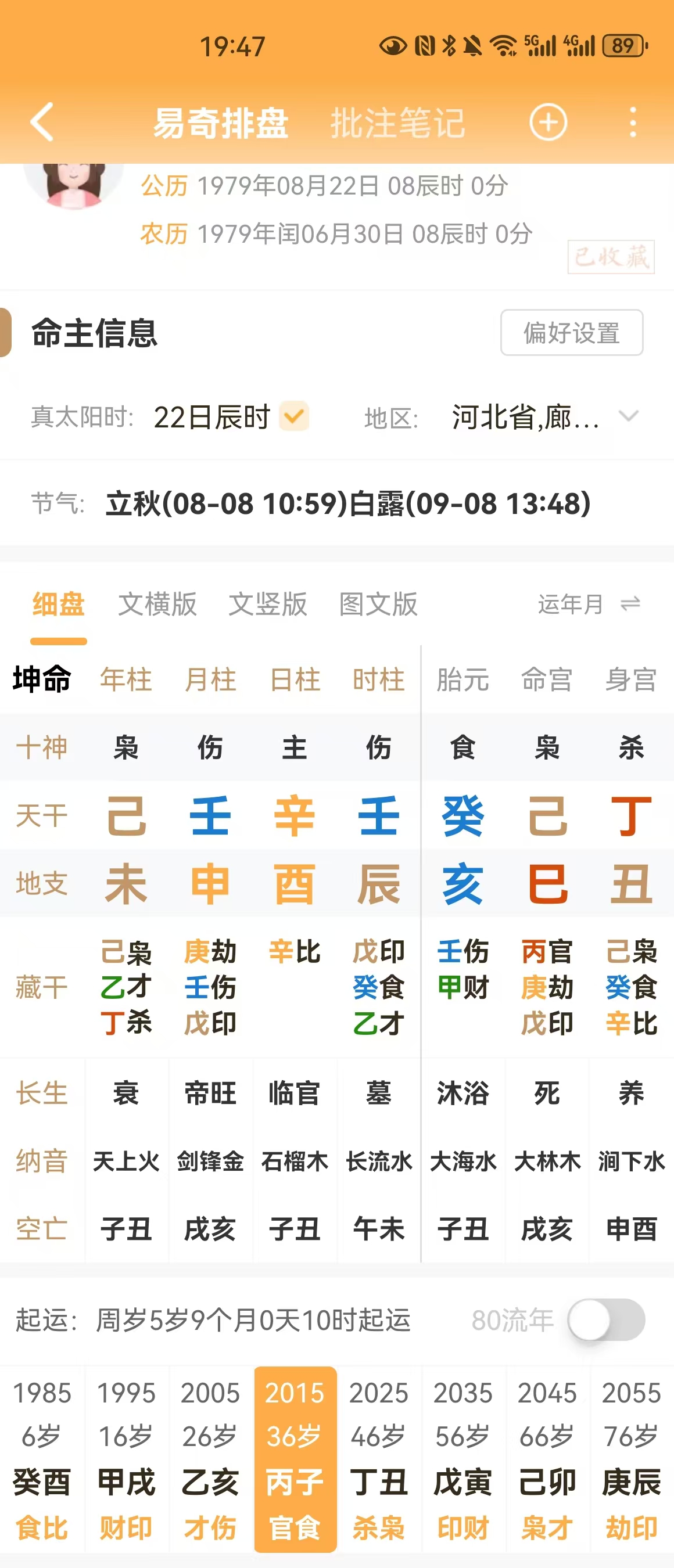Open the three-dot overflow menu

pyautogui.click(x=633, y=123)
